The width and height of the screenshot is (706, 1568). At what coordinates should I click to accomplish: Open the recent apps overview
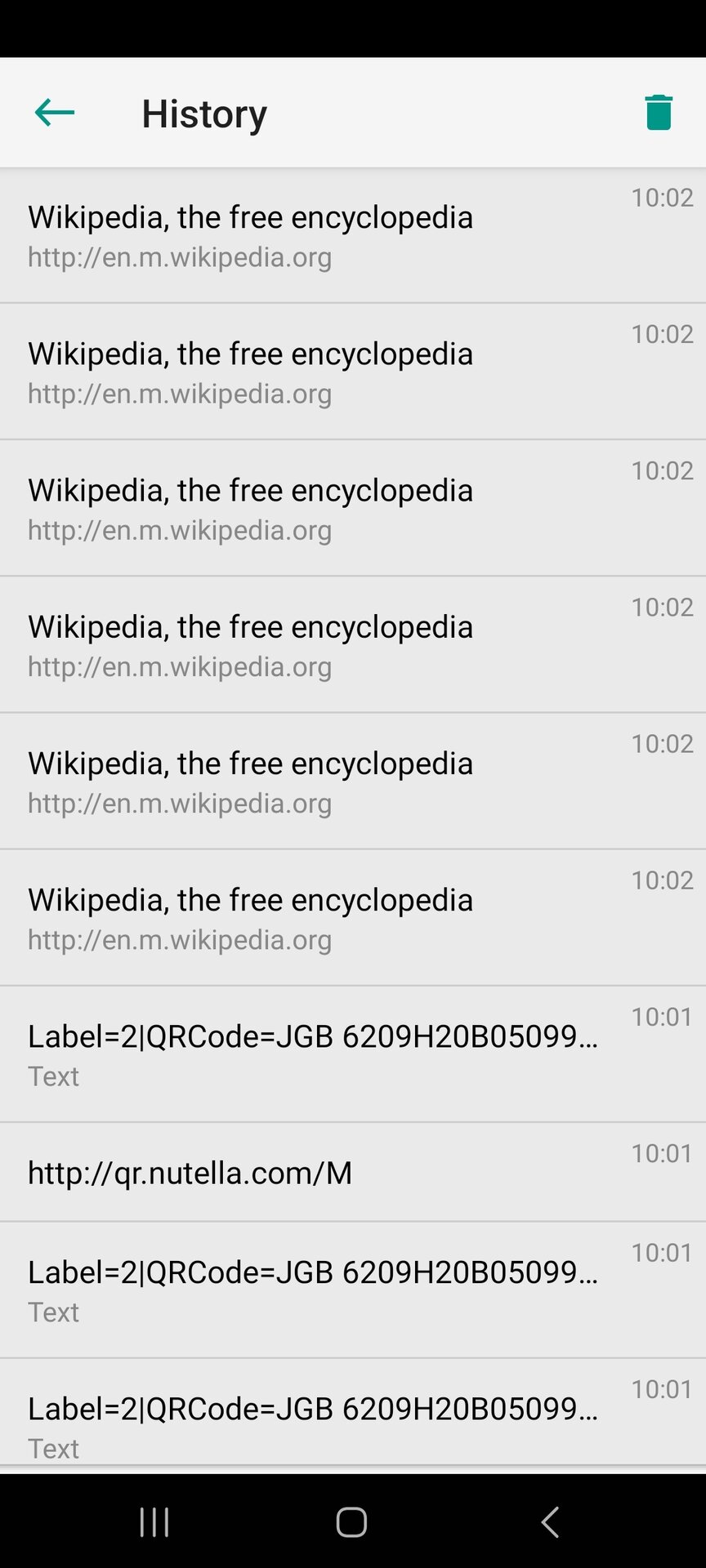154,1521
